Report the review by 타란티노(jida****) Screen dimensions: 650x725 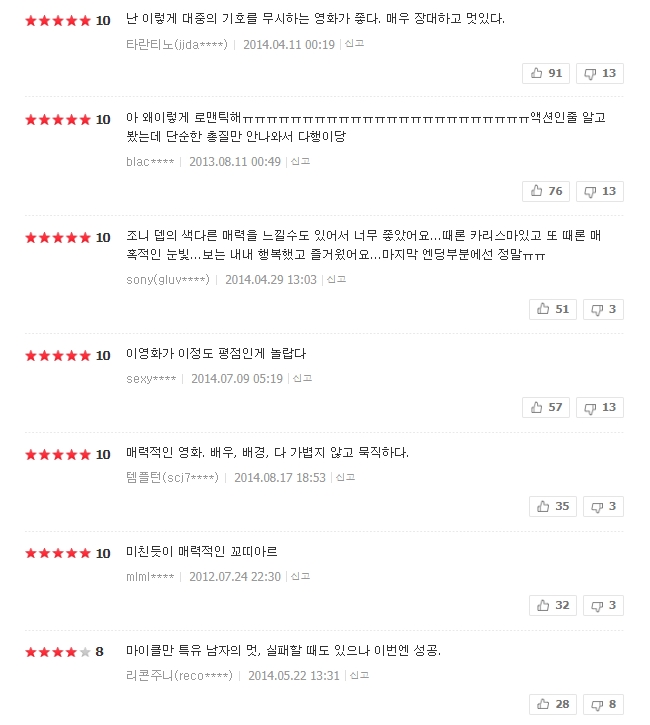354,44
